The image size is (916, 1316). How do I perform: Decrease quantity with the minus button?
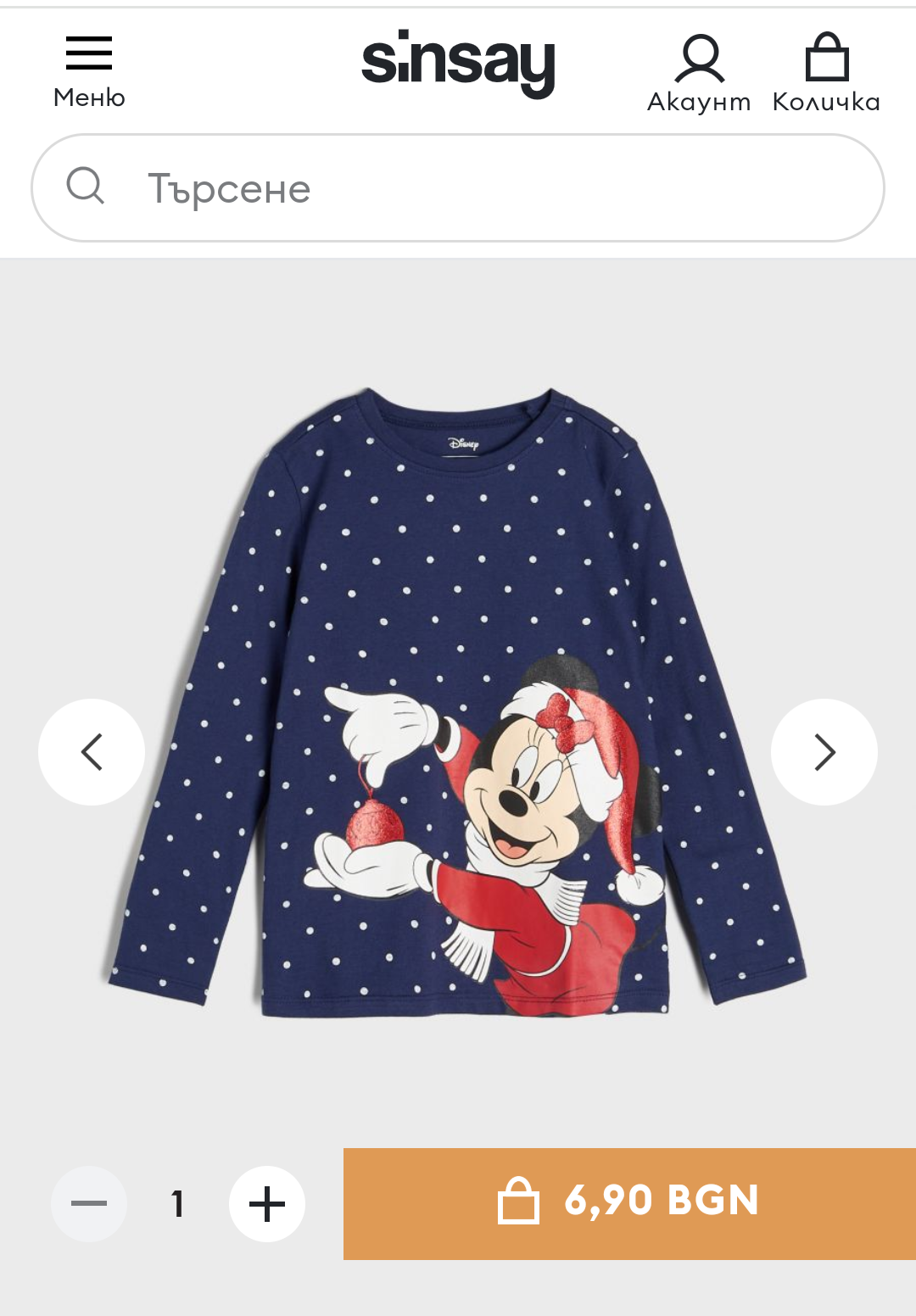[89, 1203]
